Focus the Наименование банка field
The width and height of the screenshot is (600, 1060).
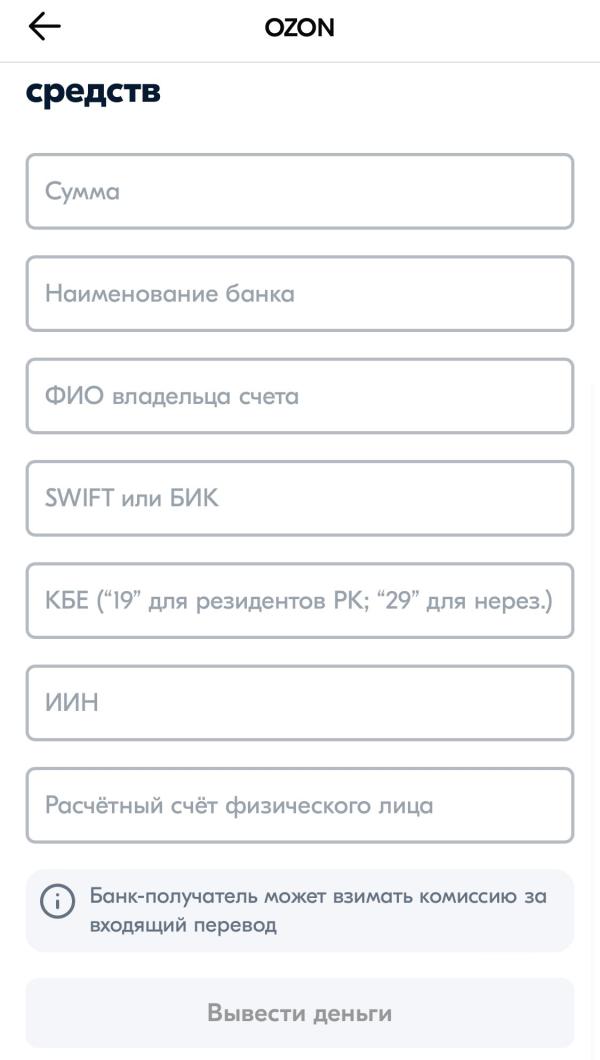coord(300,293)
